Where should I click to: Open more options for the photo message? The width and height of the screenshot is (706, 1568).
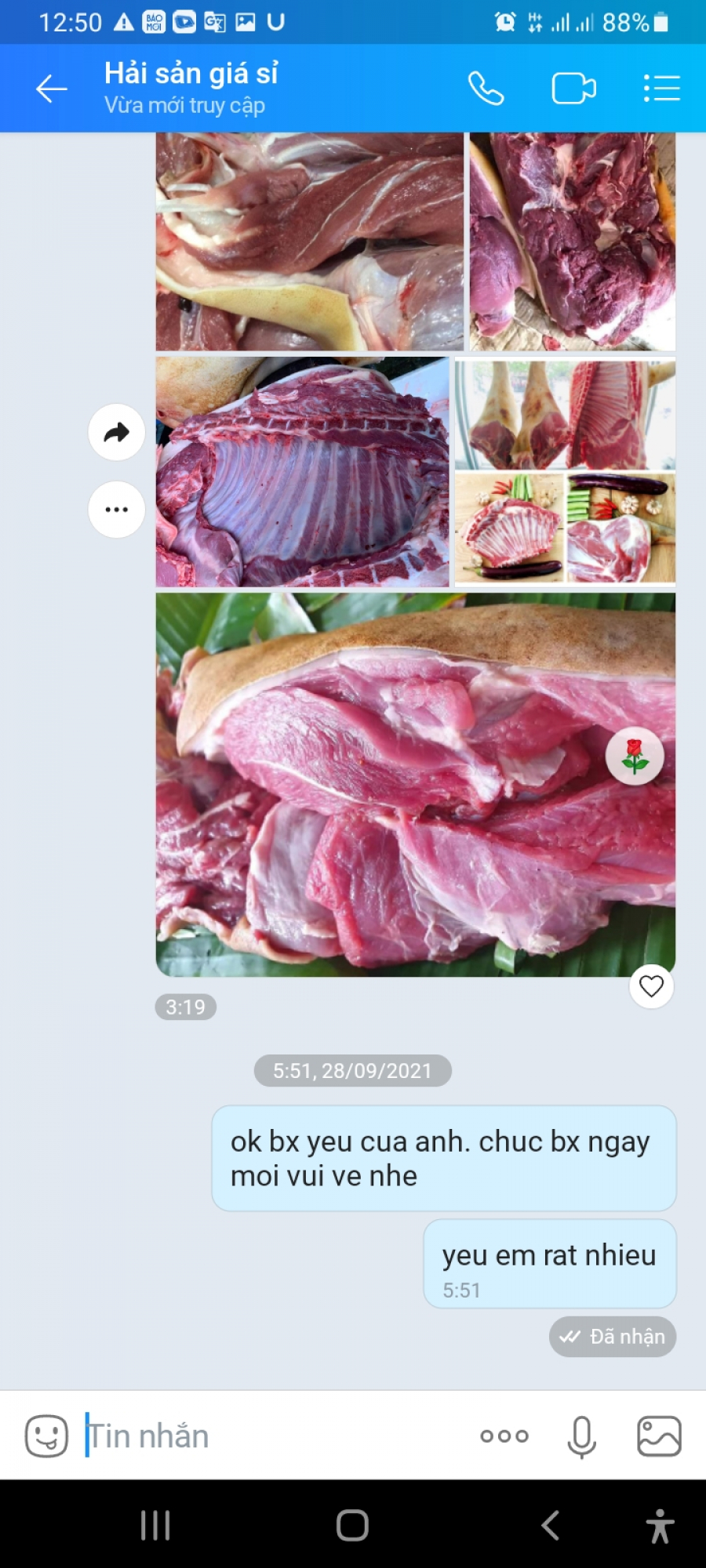pyautogui.click(x=117, y=510)
